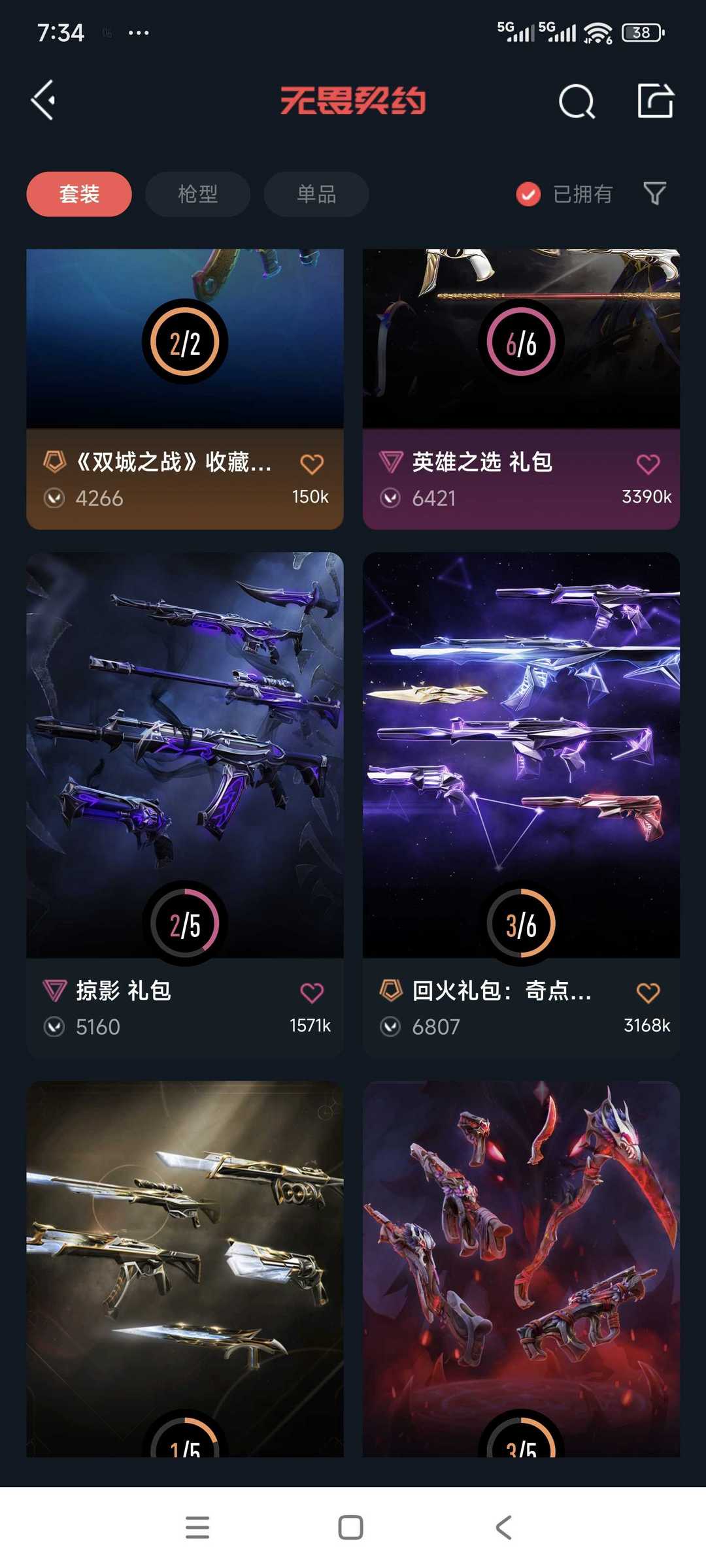Open the system recent apps menu
Image resolution: width=706 pixels, height=1568 pixels.
coord(197,1527)
